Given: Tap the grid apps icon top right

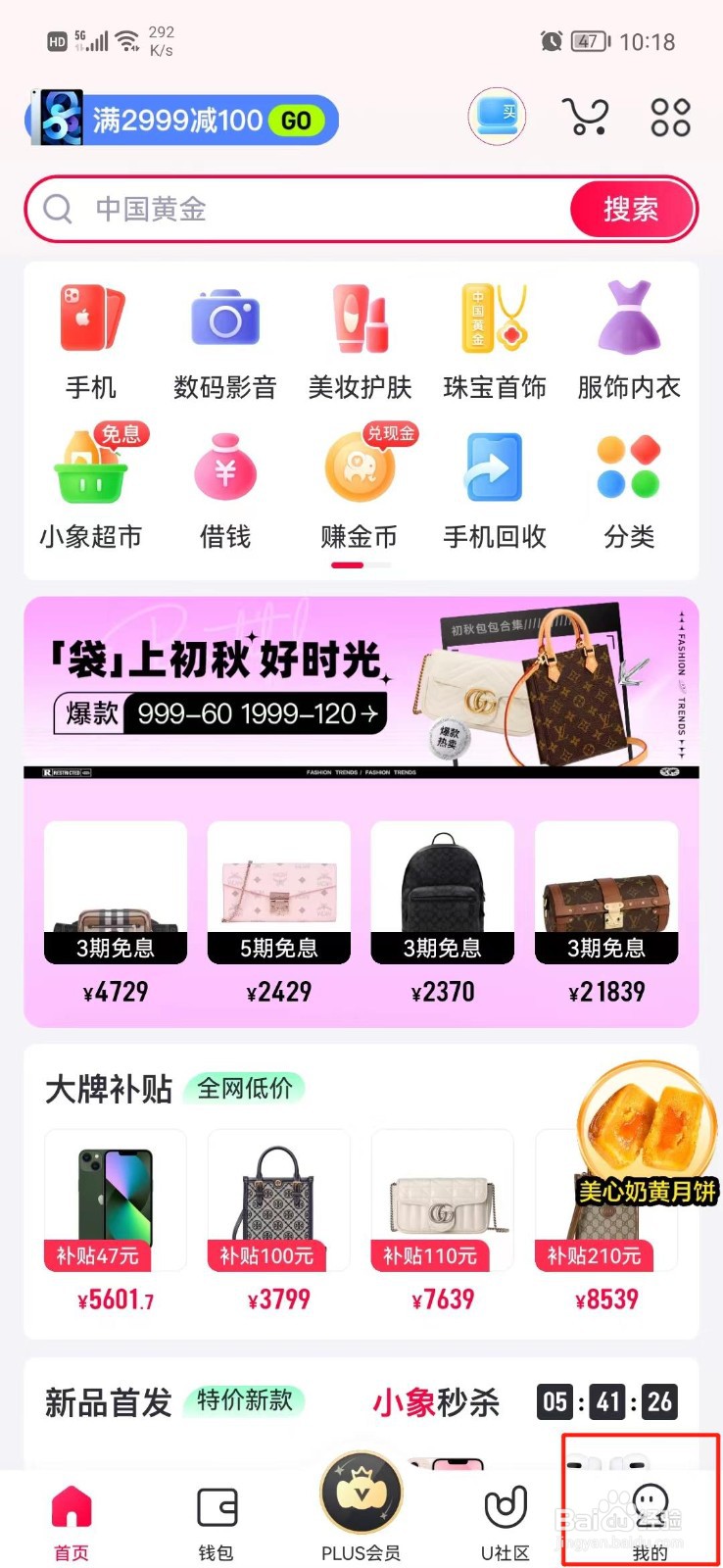Looking at the screenshot, I should point(669,116).
